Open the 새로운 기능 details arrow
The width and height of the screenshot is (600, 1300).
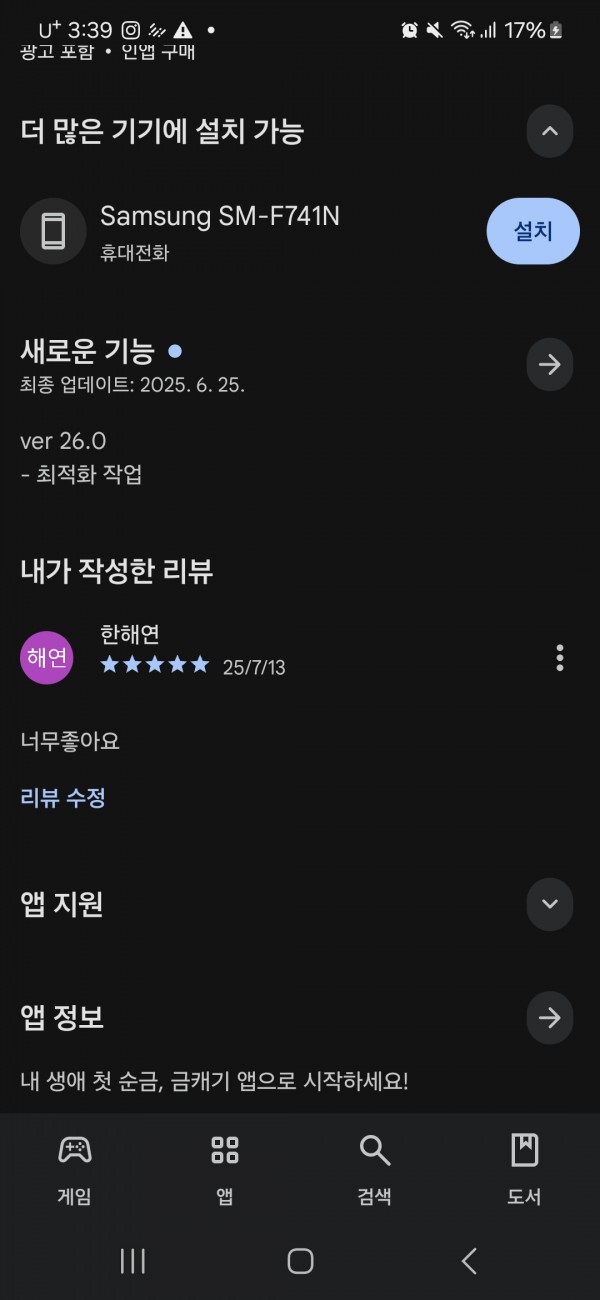[550, 364]
